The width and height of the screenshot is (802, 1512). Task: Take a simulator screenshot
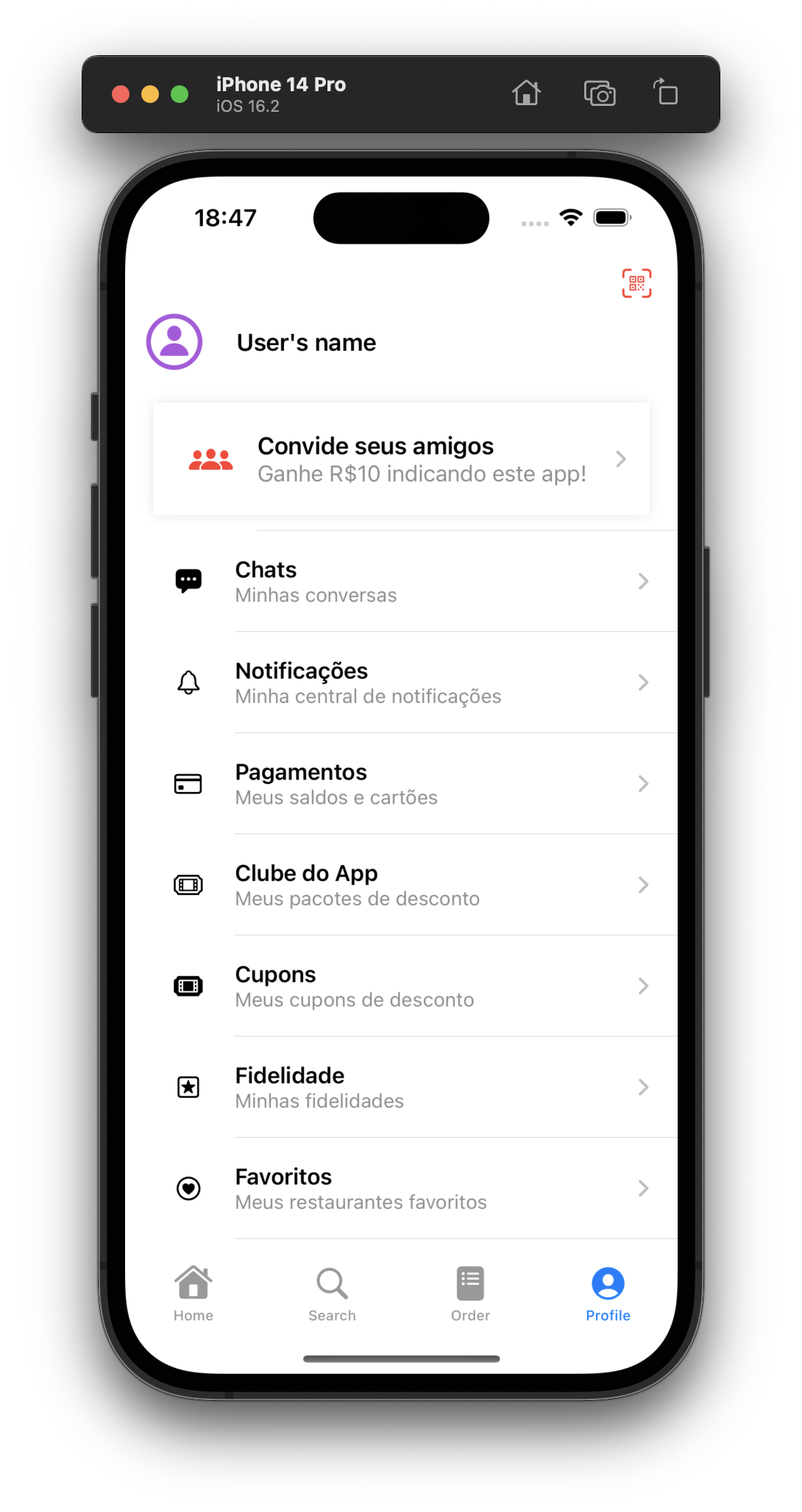click(600, 93)
